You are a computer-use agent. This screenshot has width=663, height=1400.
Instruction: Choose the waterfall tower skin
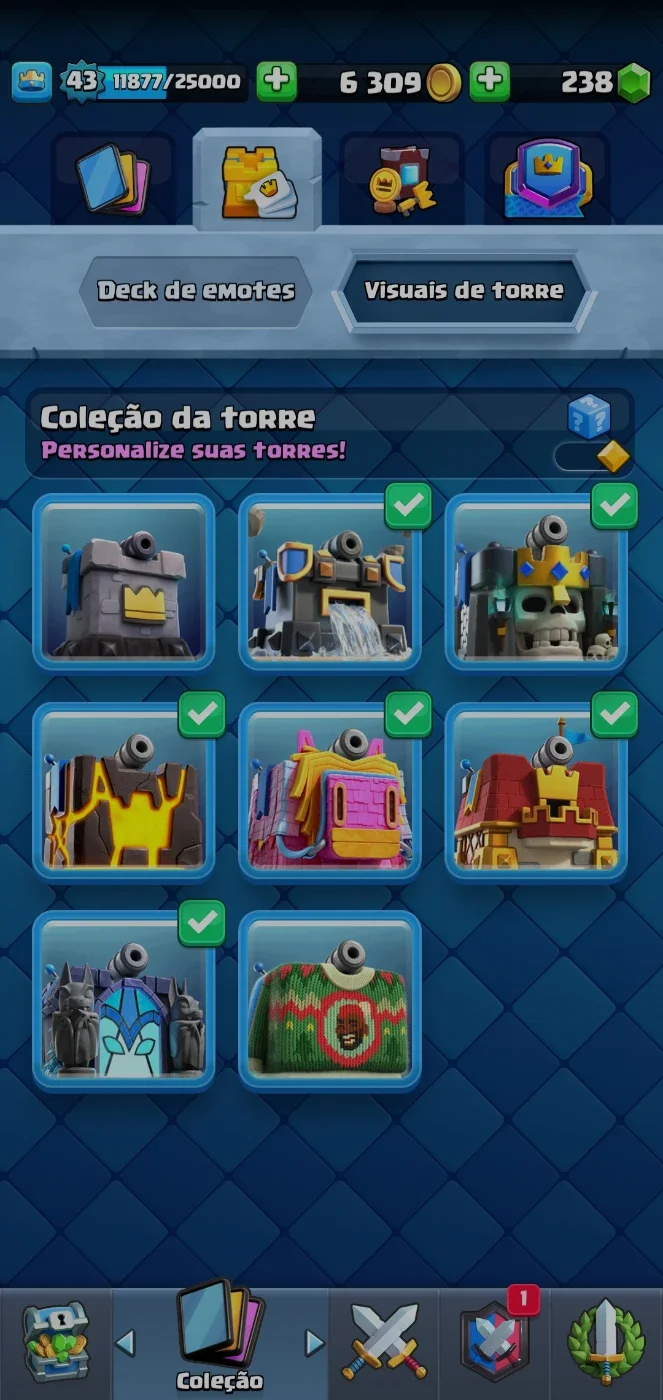330,582
